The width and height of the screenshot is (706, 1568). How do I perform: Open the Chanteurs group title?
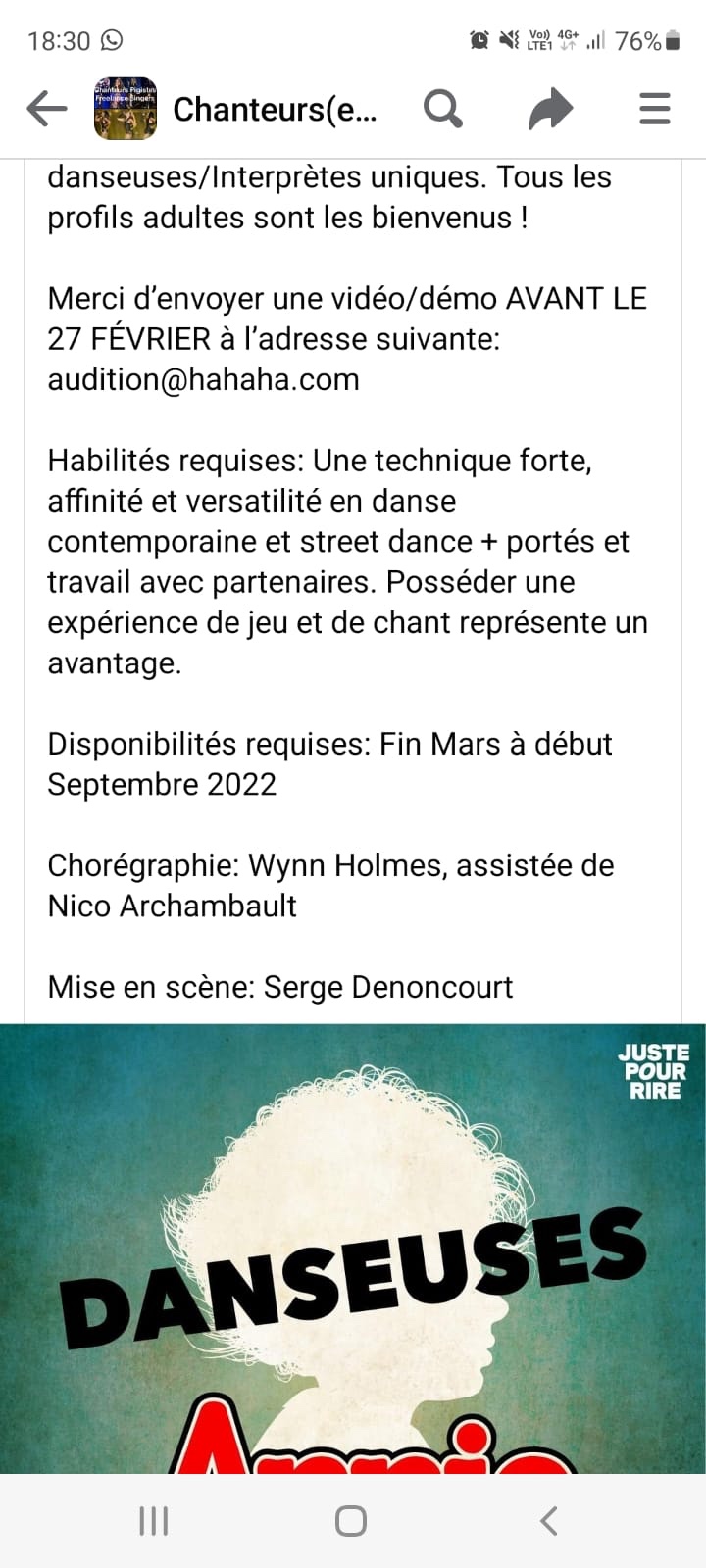[x=275, y=110]
